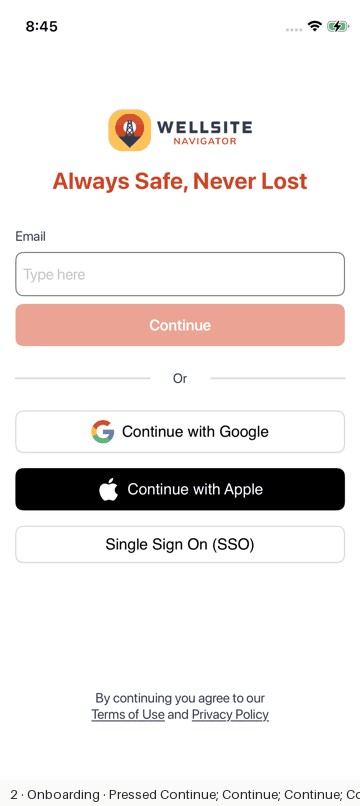Choose Continue with Apple
The height and width of the screenshot is (806, 360).
[x=180, y=489]
